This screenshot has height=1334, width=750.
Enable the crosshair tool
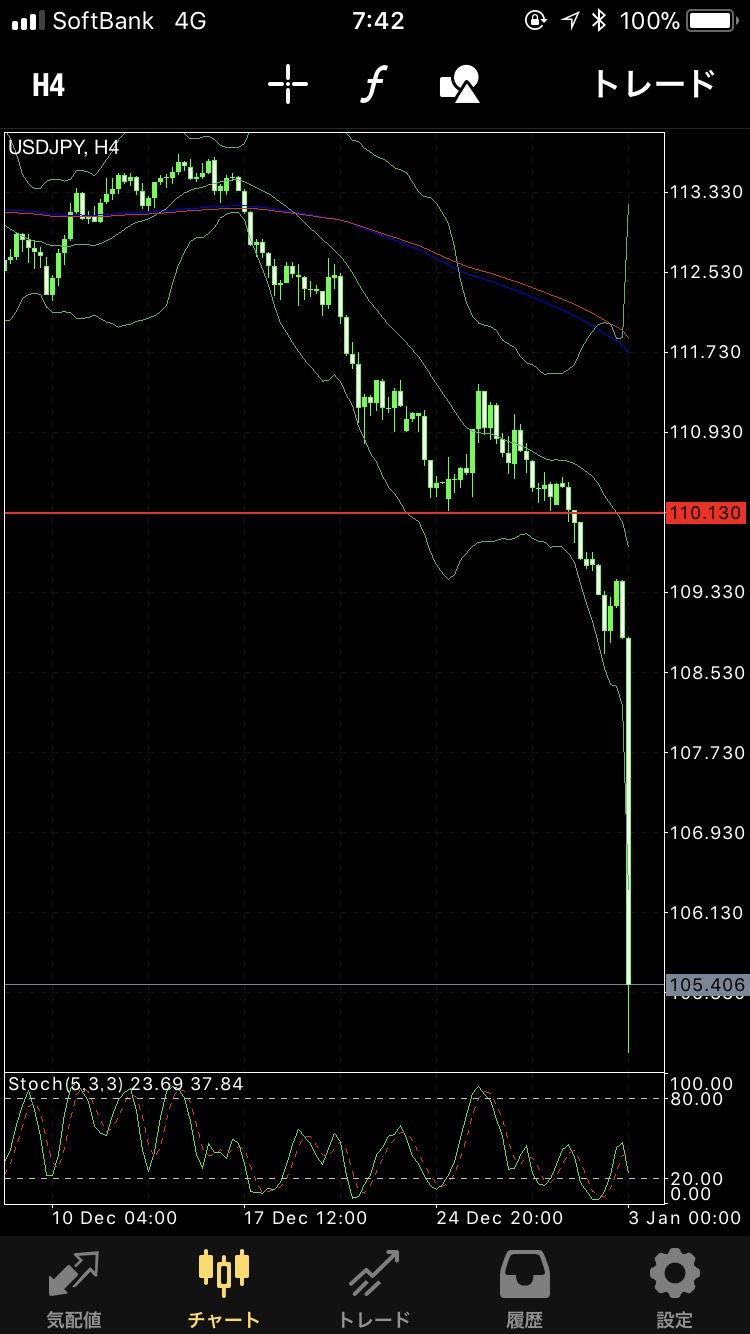coord(287,85)
